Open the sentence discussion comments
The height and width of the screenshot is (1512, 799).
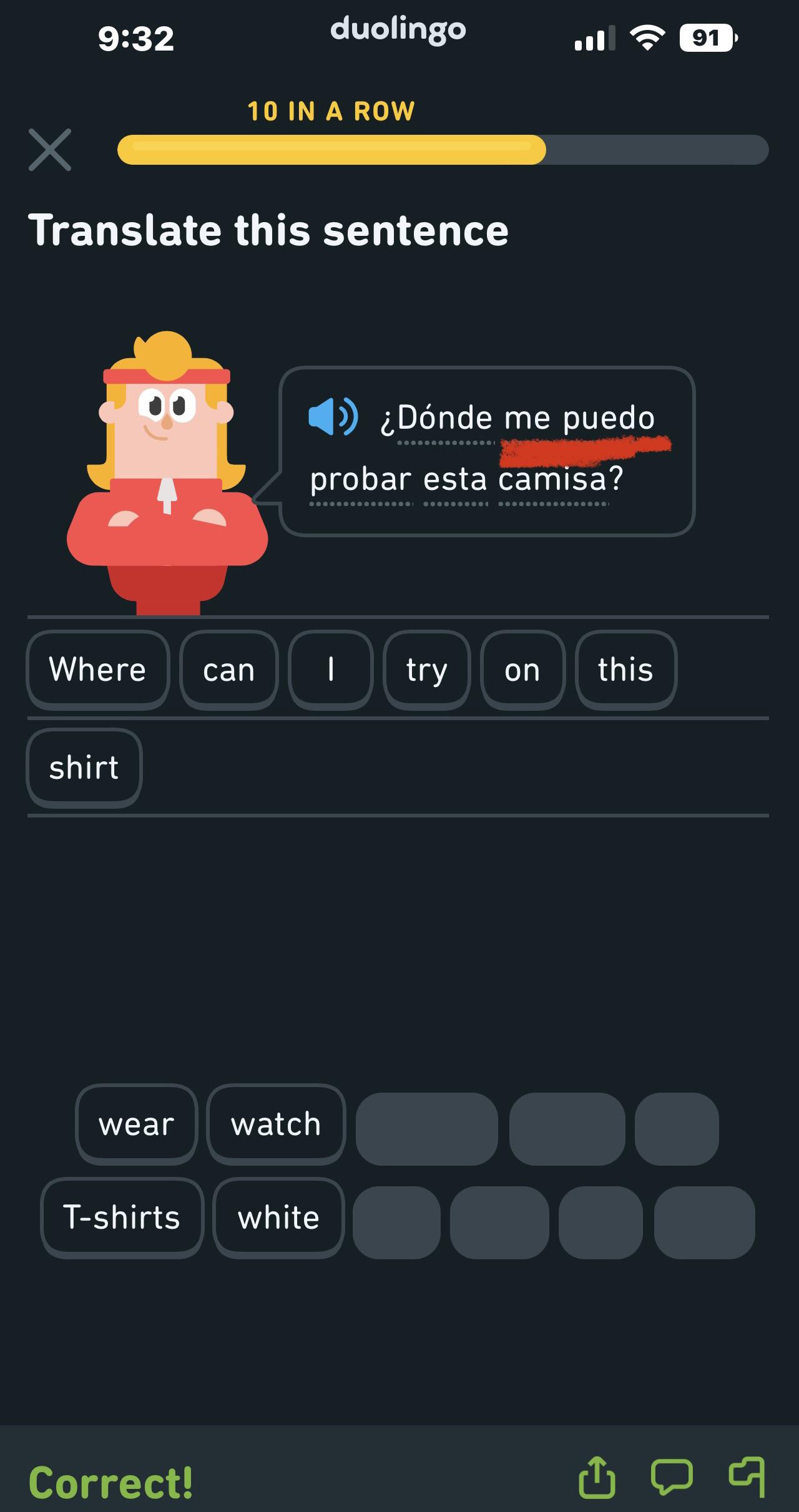click(672, 1477)
